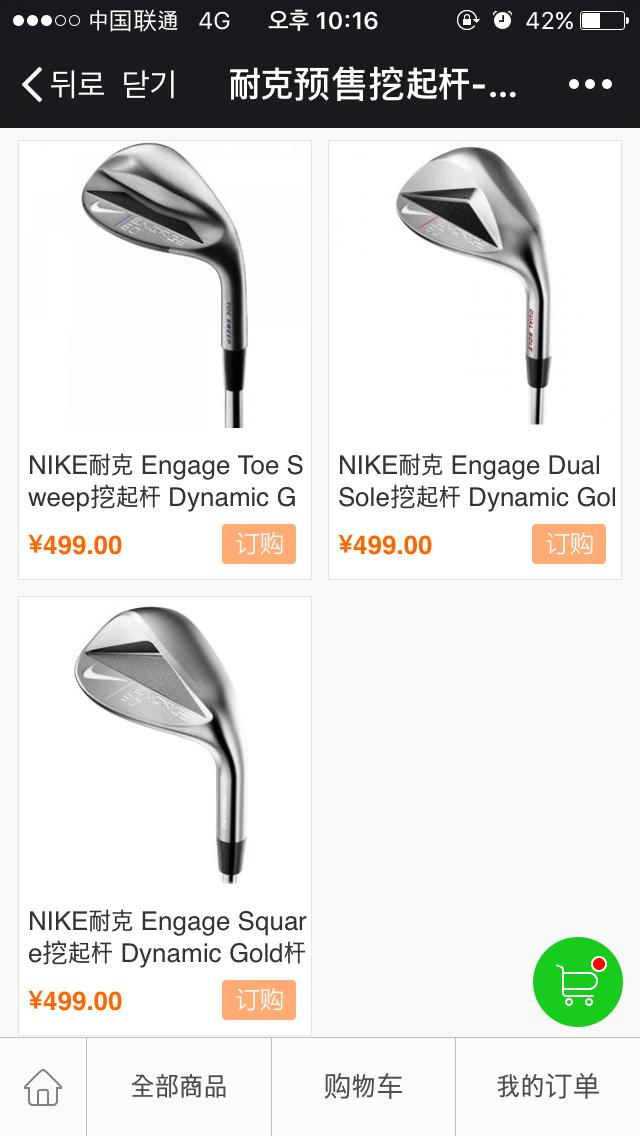Switch to 购物车 tab
The width and height of the screenshot is (640, 1136).
coord(363,1086)
